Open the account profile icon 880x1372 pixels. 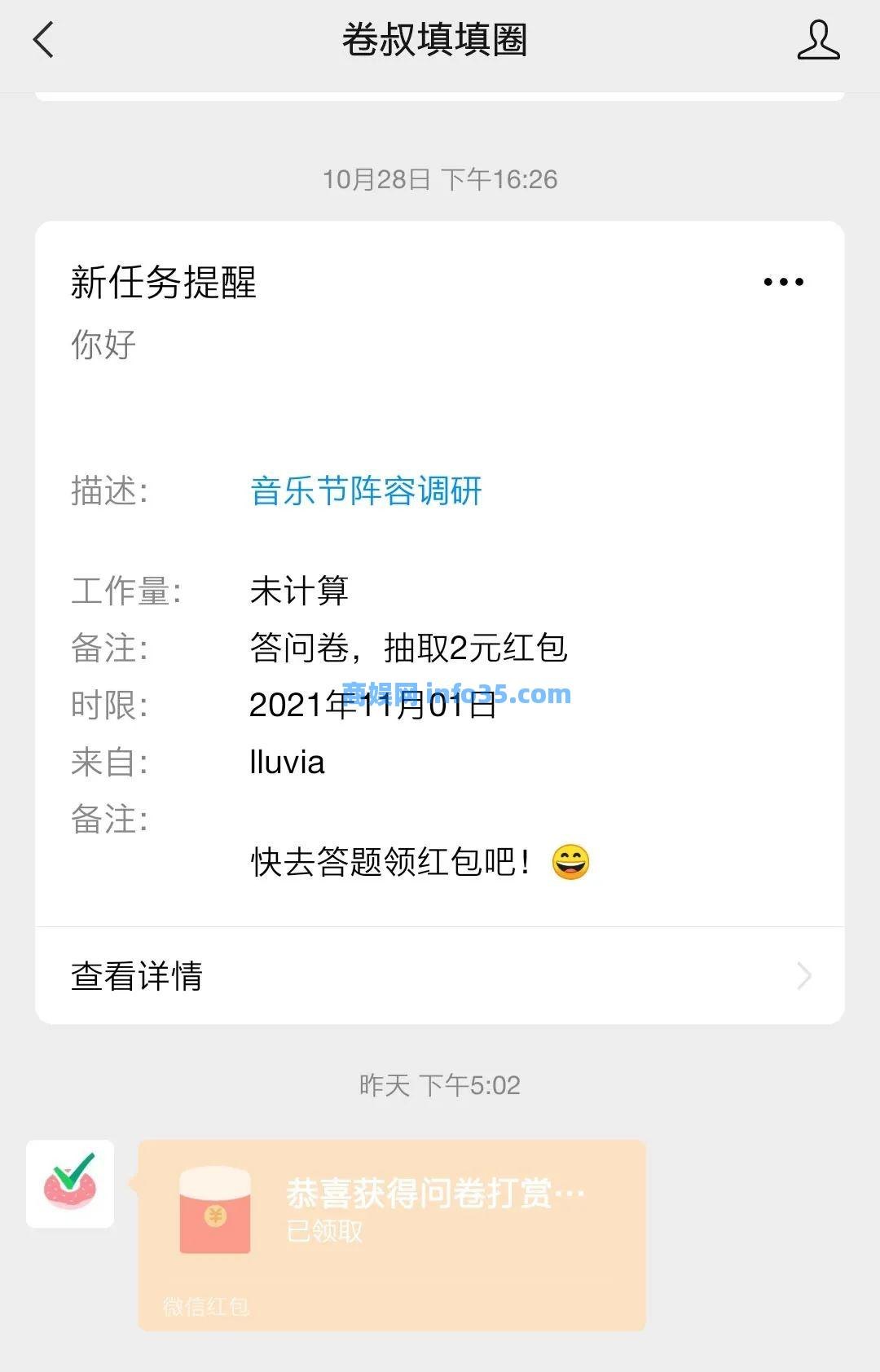pyautogui.click(x=818, y=40)
